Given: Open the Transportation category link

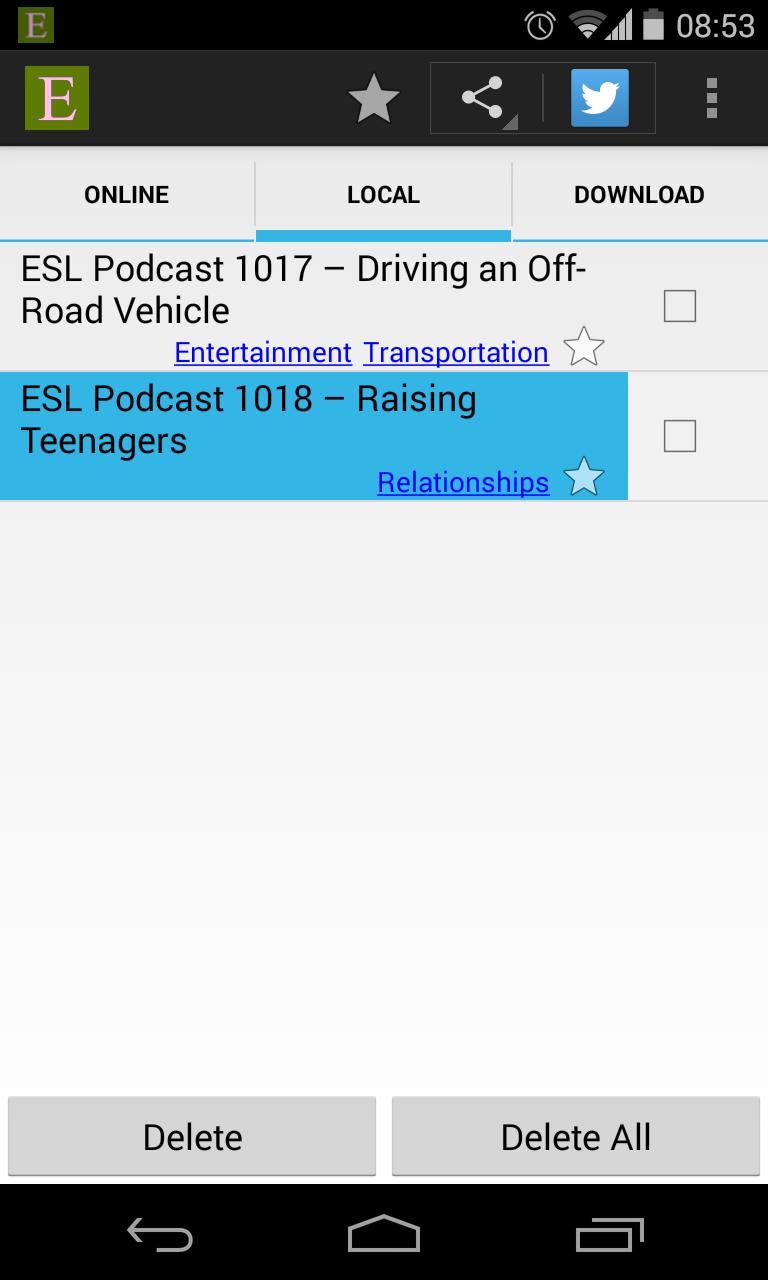Looking at the screenshot, I should click(455, 352).
